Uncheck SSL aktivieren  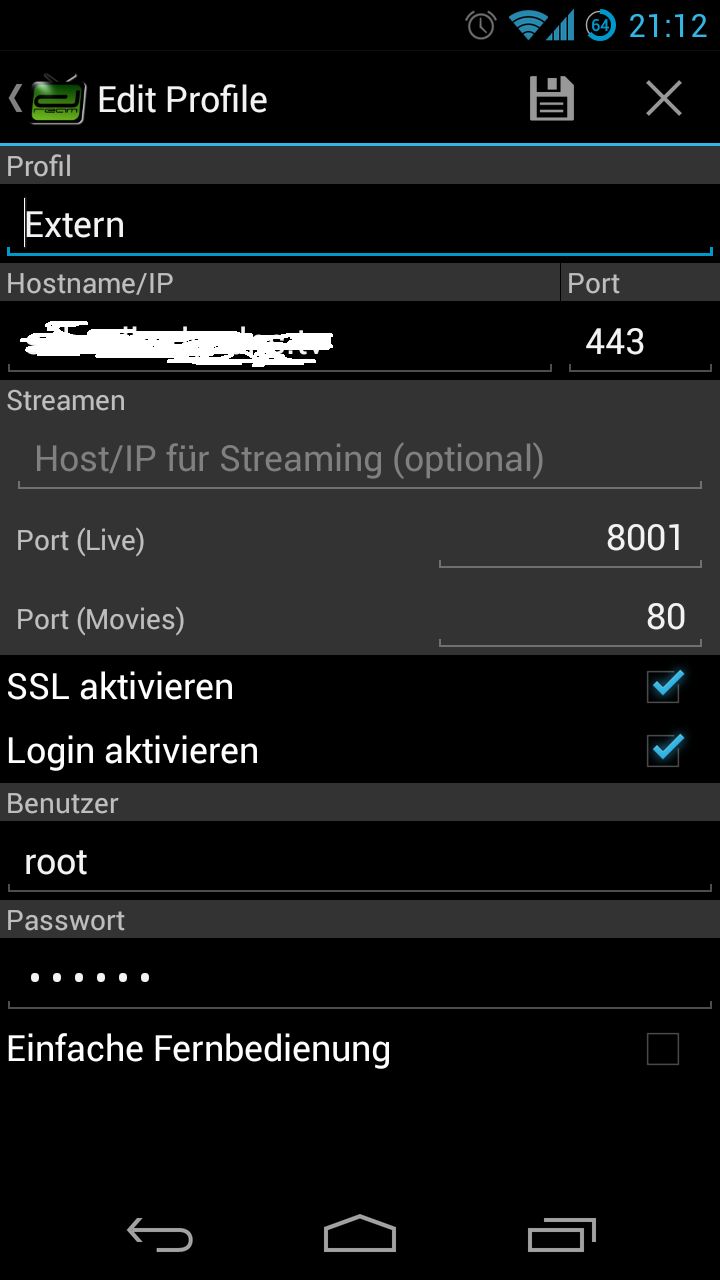[663, 687]
